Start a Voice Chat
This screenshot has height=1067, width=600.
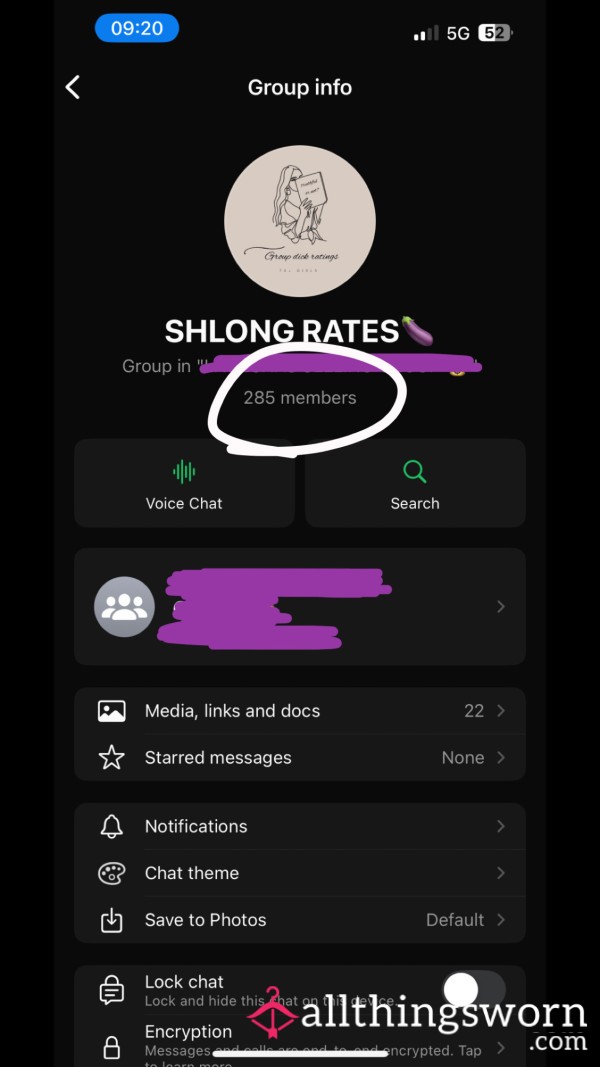tap(184, 483)
